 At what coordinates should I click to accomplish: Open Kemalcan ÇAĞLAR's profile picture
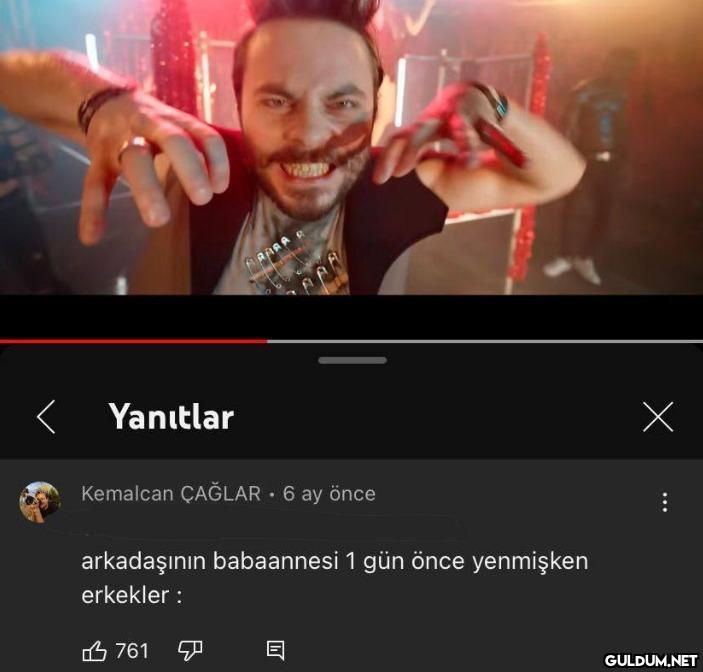[x=40, y=501]
